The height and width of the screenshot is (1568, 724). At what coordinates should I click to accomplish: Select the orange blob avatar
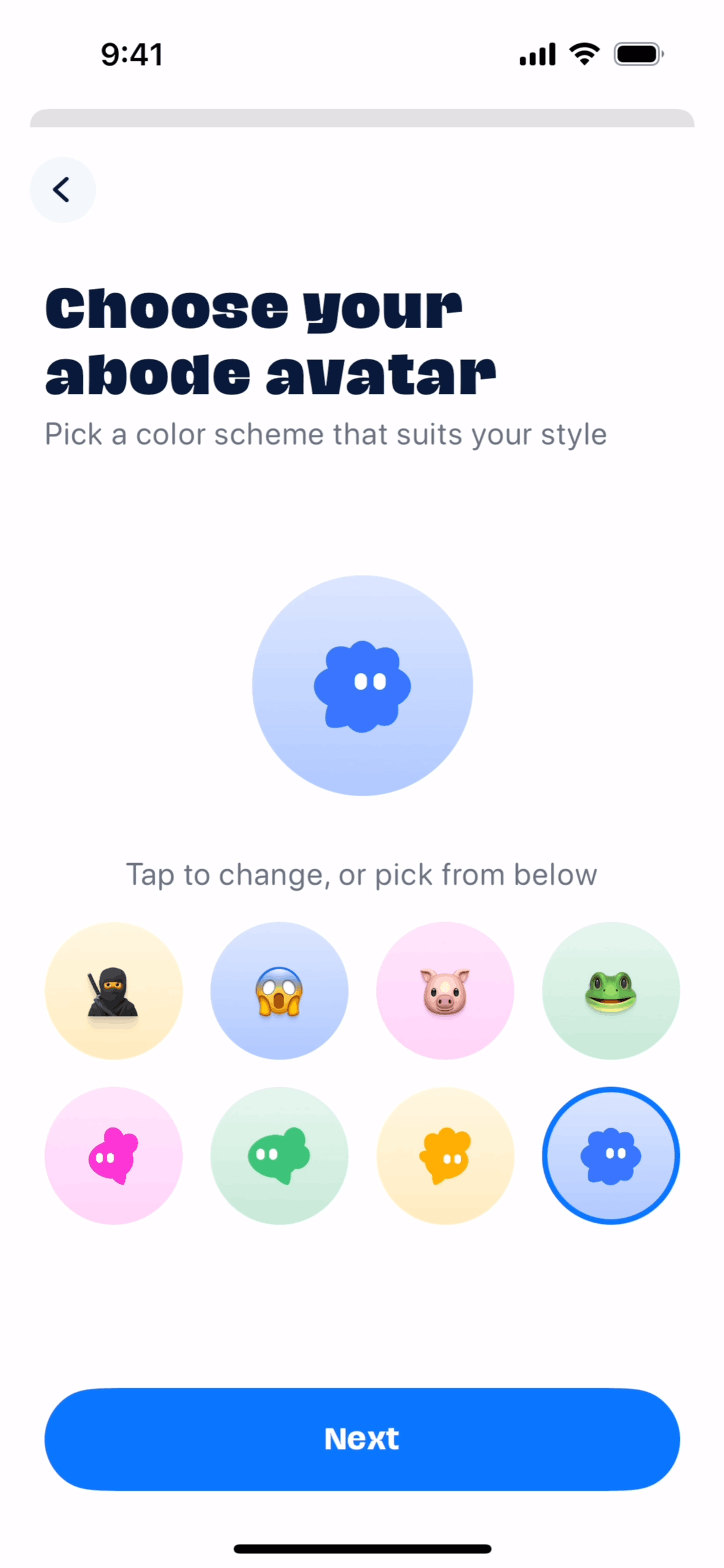click(x=445, y=1156)
